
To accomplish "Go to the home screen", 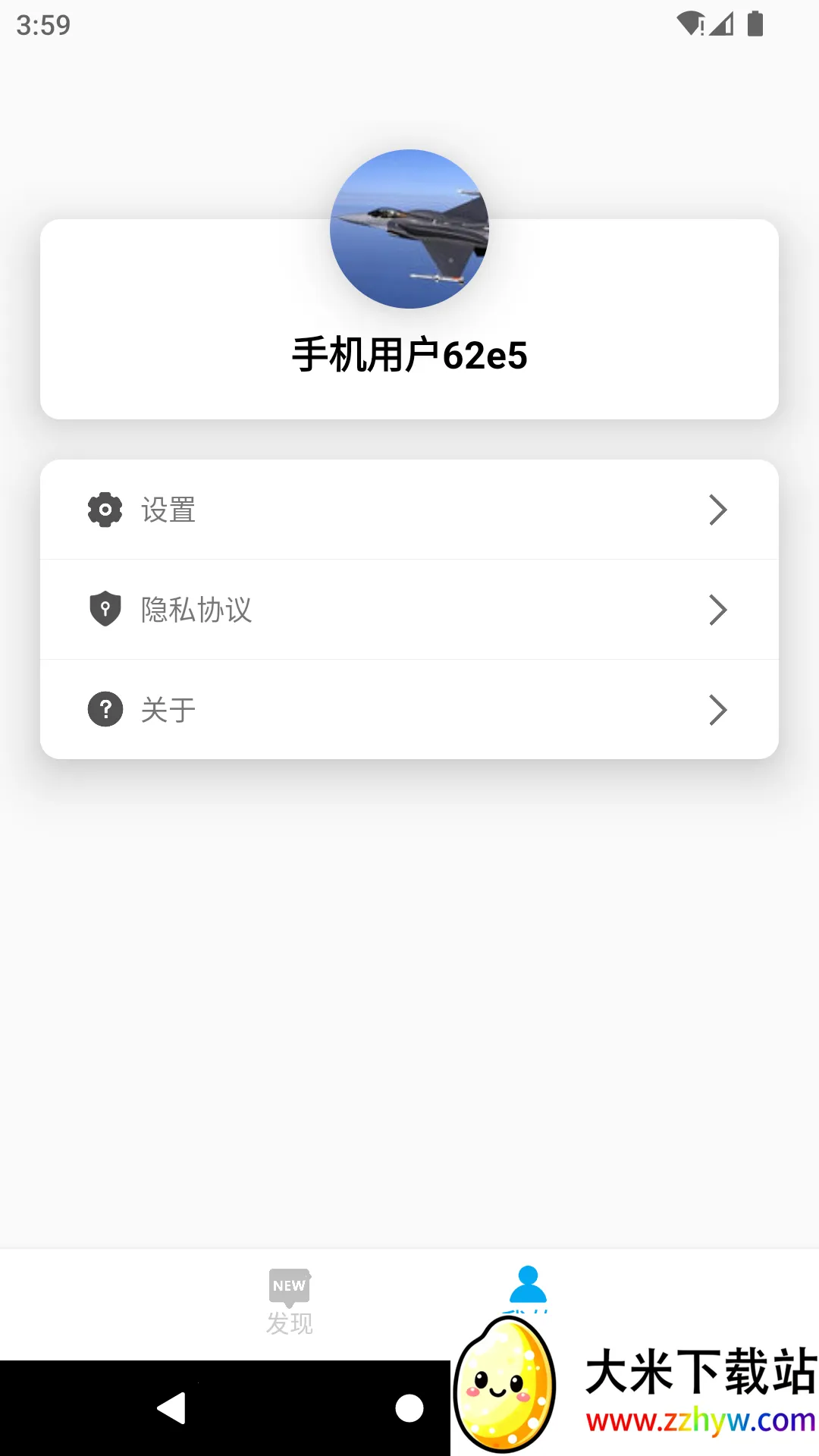I will pyautogui.click(x=409, y=1408).
